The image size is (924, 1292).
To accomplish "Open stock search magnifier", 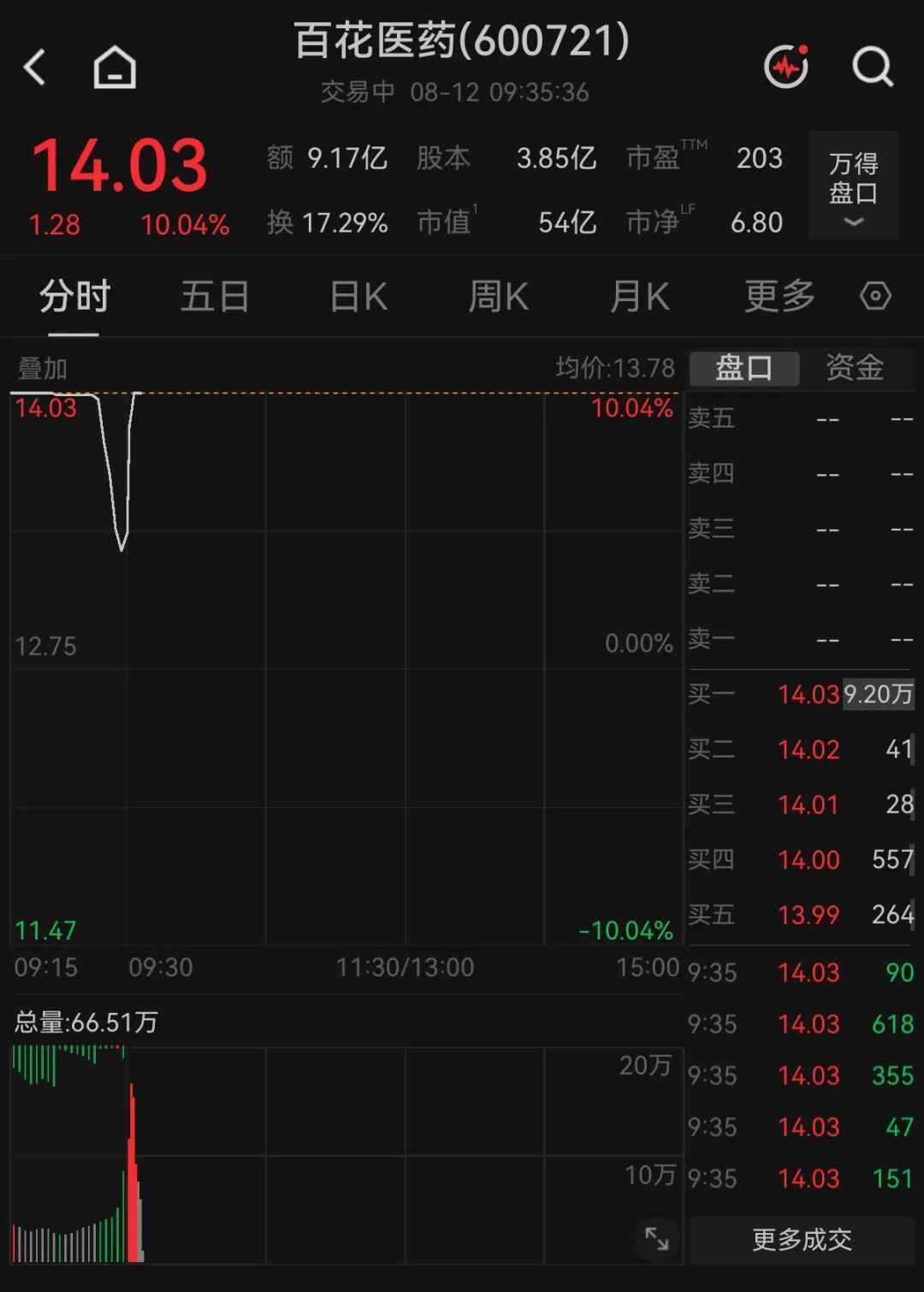I will (x=873, y=66).
